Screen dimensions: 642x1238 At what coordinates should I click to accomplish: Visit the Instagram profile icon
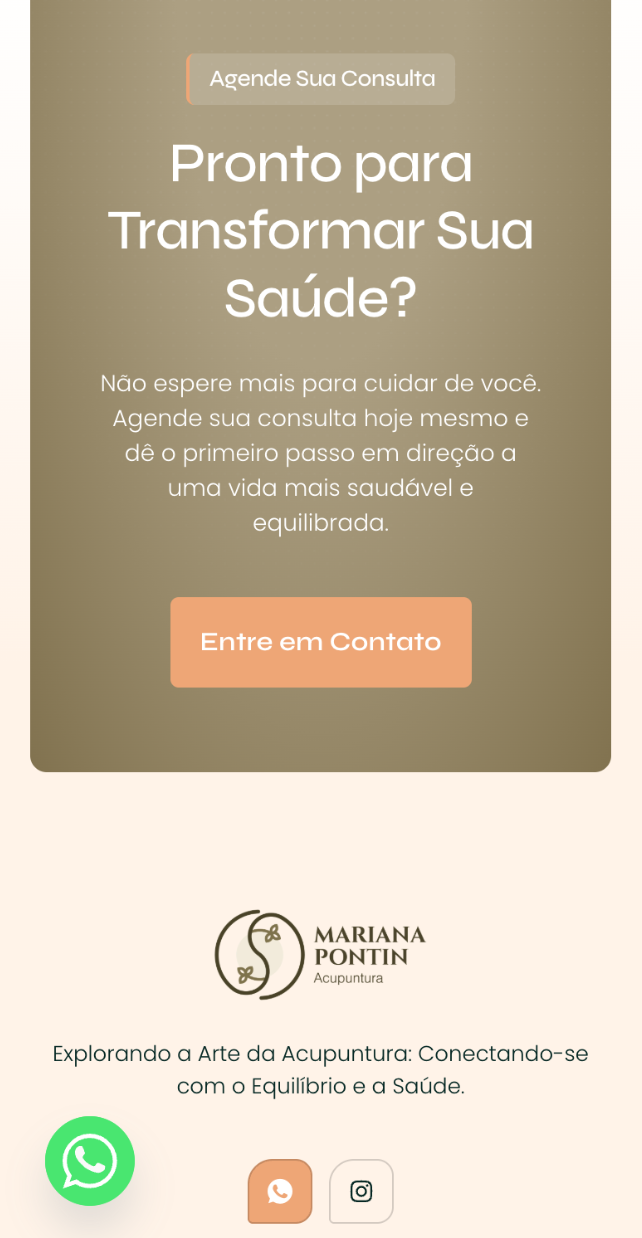click(361, 1191)
